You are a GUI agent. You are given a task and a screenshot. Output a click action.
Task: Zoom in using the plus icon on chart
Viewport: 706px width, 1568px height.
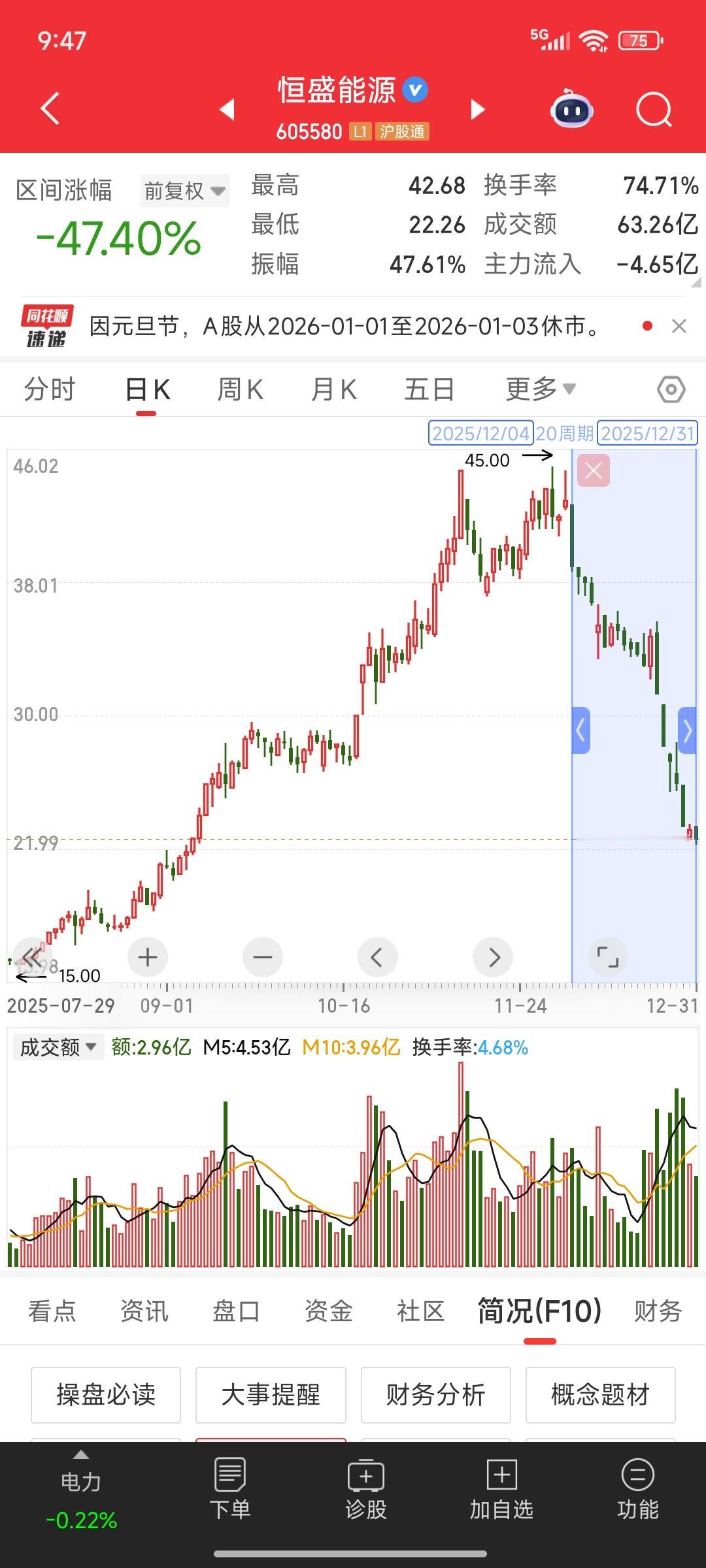147,956
